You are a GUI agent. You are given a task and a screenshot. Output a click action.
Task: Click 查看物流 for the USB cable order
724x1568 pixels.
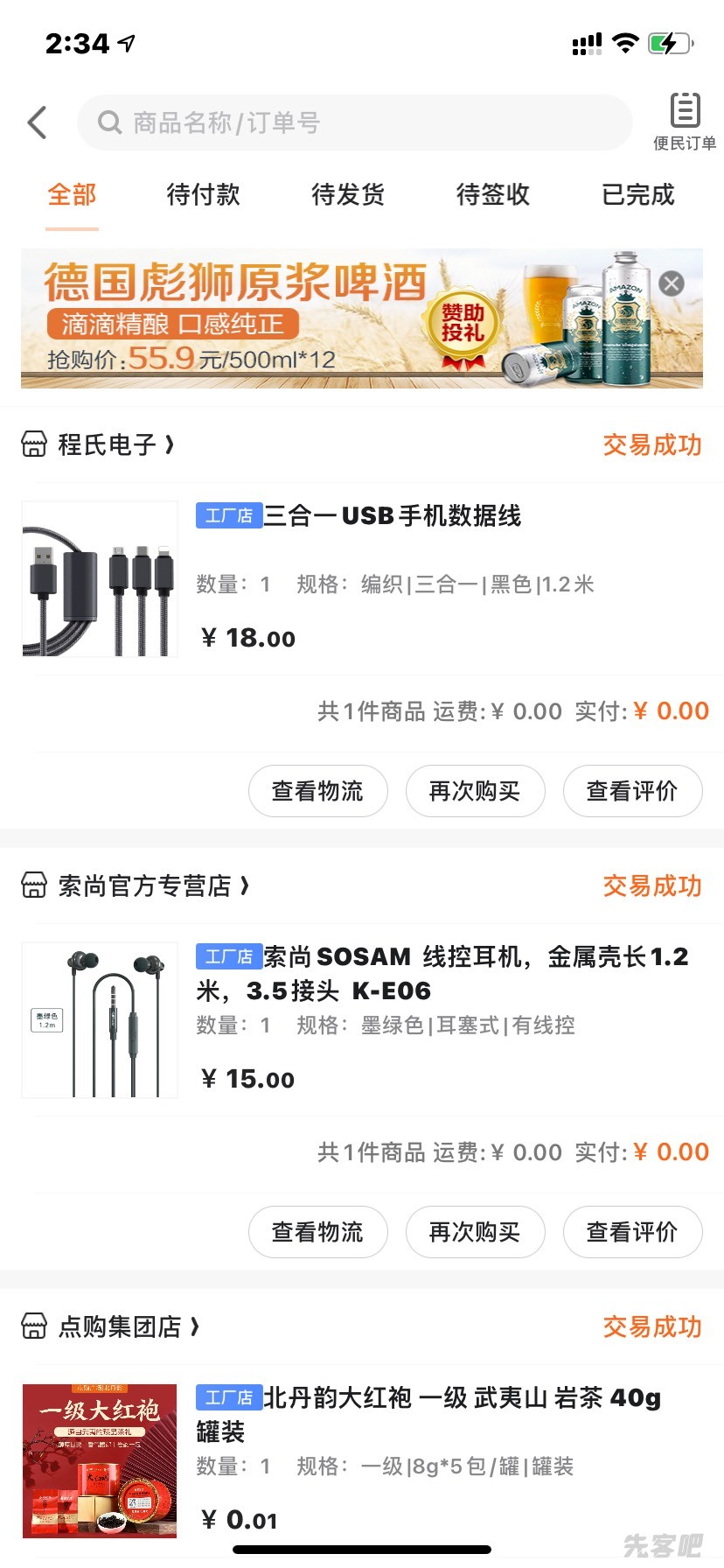click(317, 790)
